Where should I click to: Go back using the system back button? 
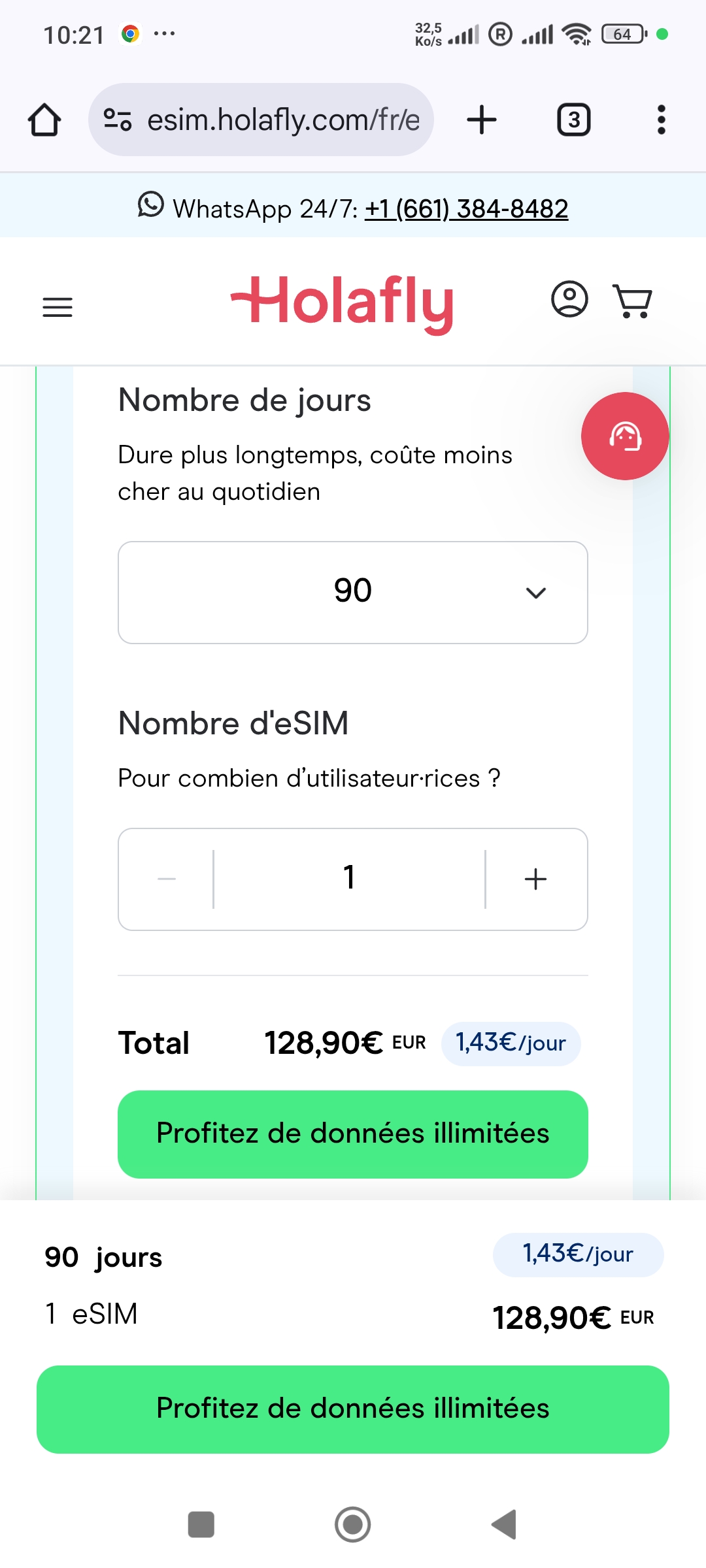tap(504, 1524)
